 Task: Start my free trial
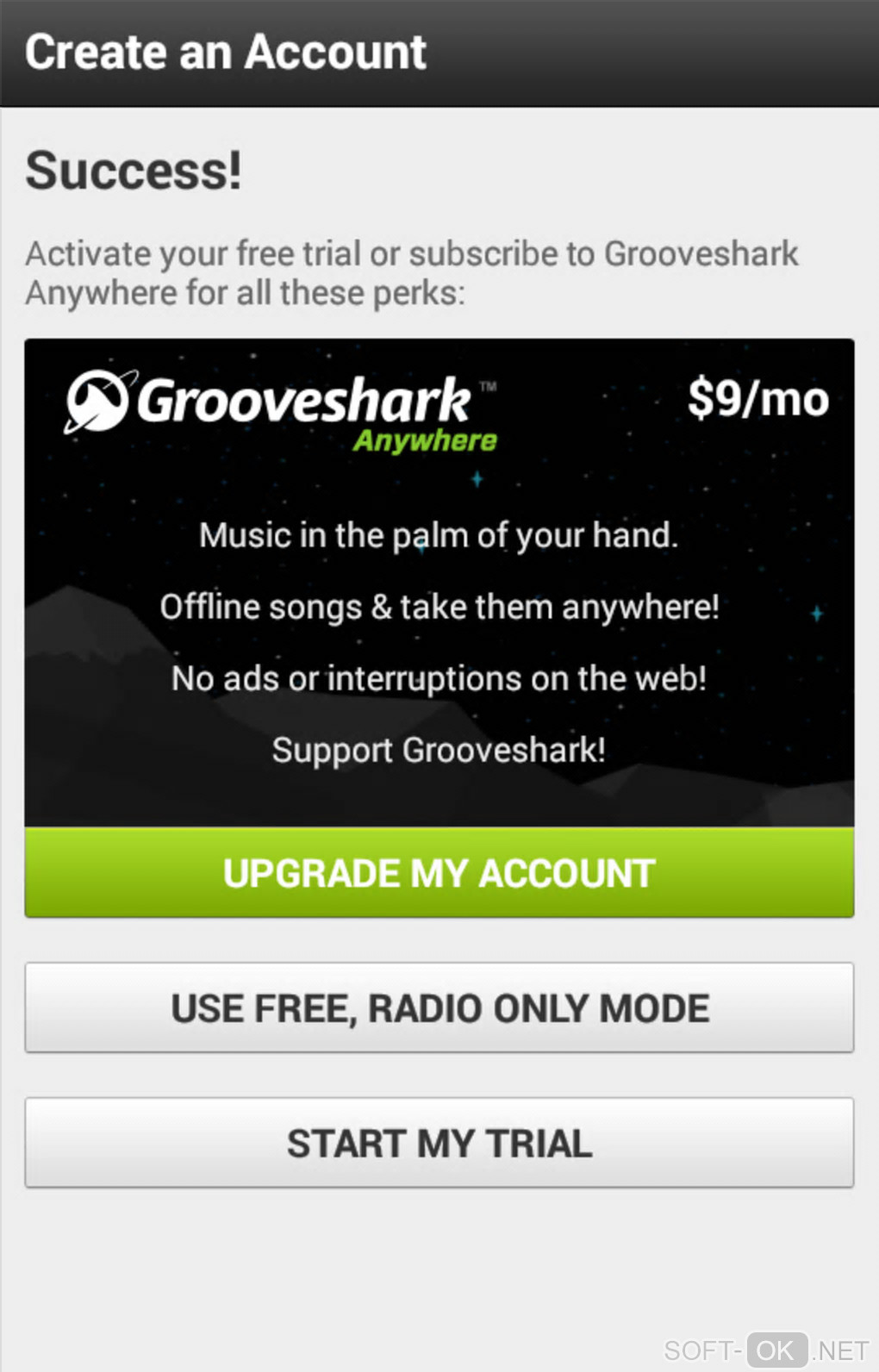(439, 1143)
